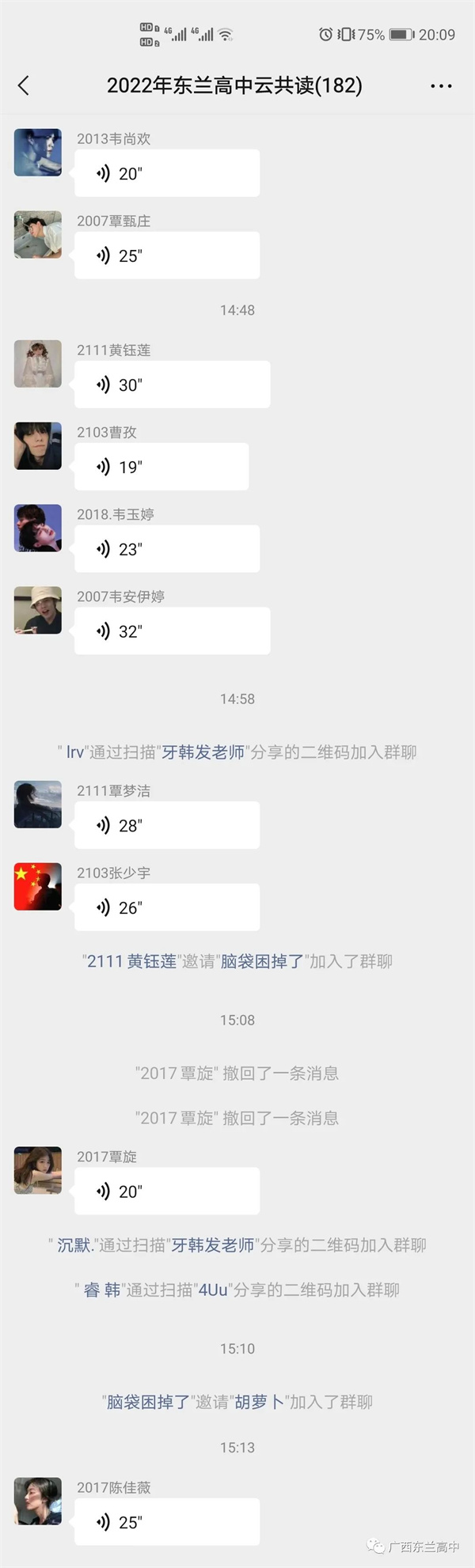Play 2111黄钰莲's 30-second voice message
The width and height of the screenshot is (475, 1568).
tap(172, 384)
